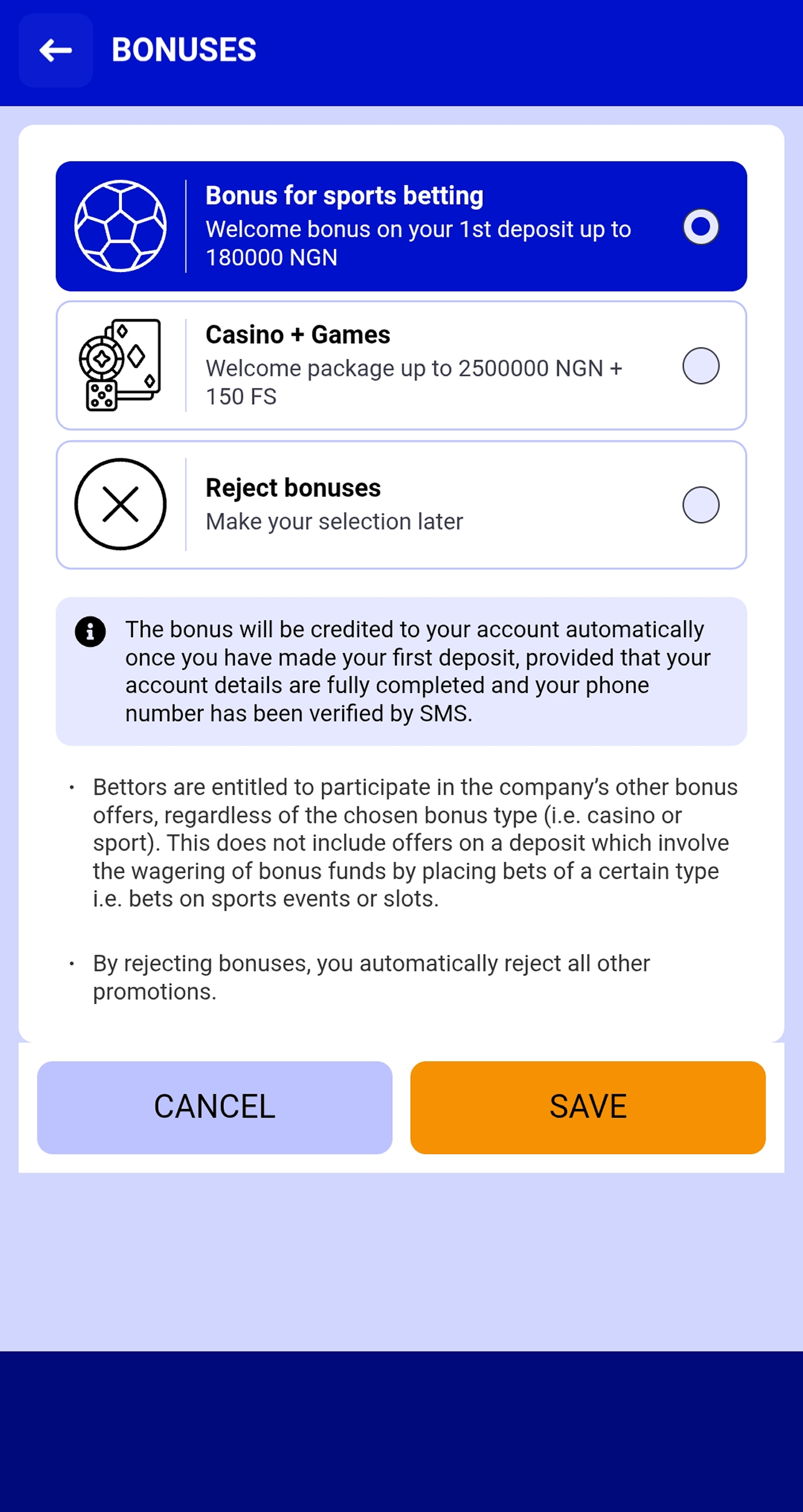803x1512 pixels.
Task: Select the sports betting radio button
Action: 701,227
